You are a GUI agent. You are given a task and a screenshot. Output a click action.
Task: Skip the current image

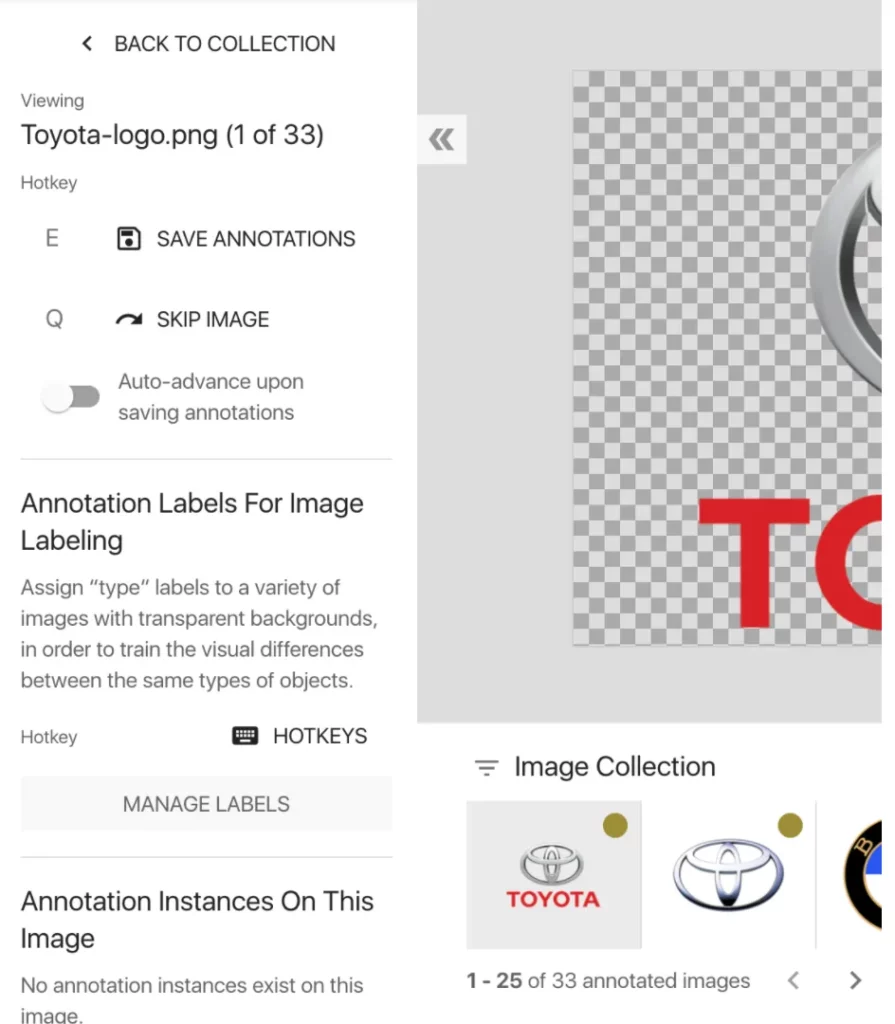193,320
